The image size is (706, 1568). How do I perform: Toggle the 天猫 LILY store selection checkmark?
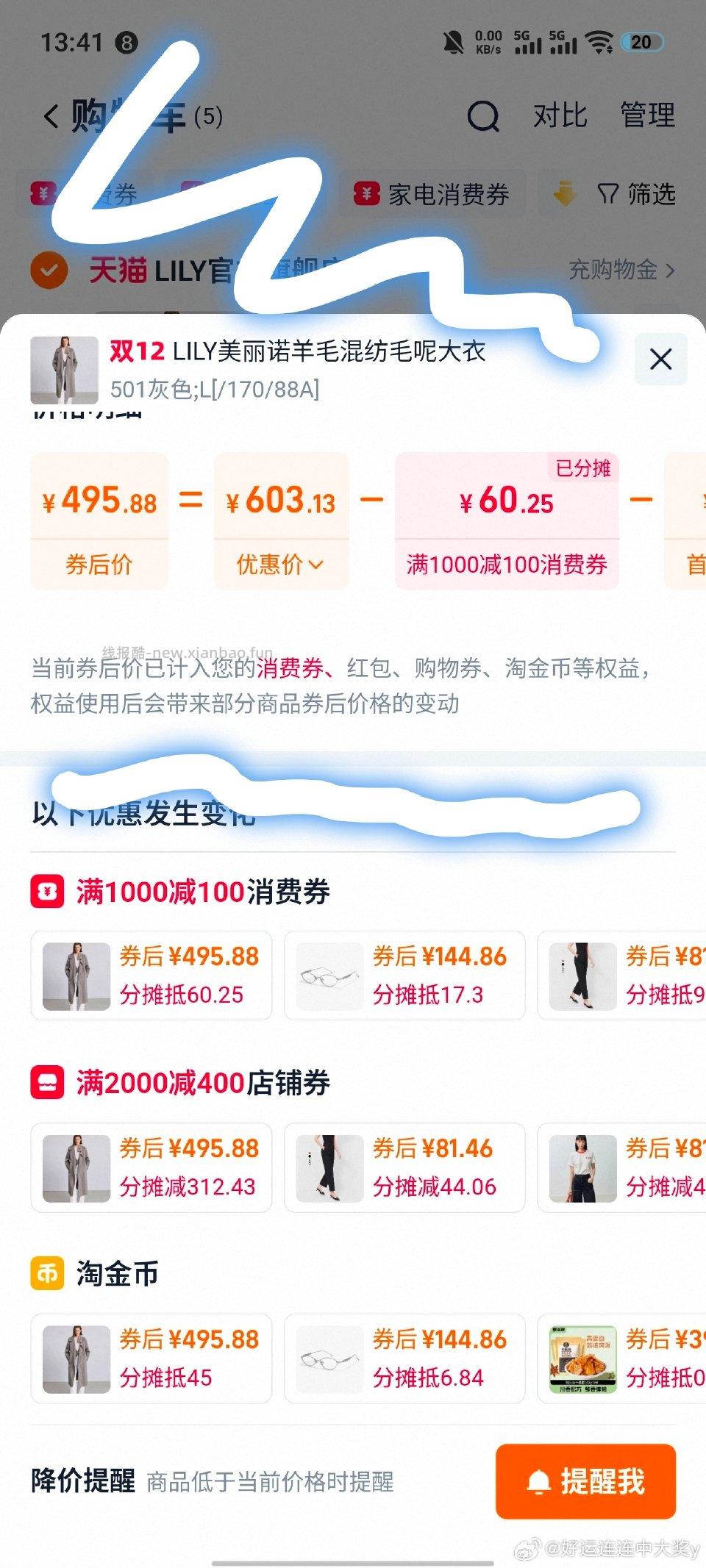49,271
